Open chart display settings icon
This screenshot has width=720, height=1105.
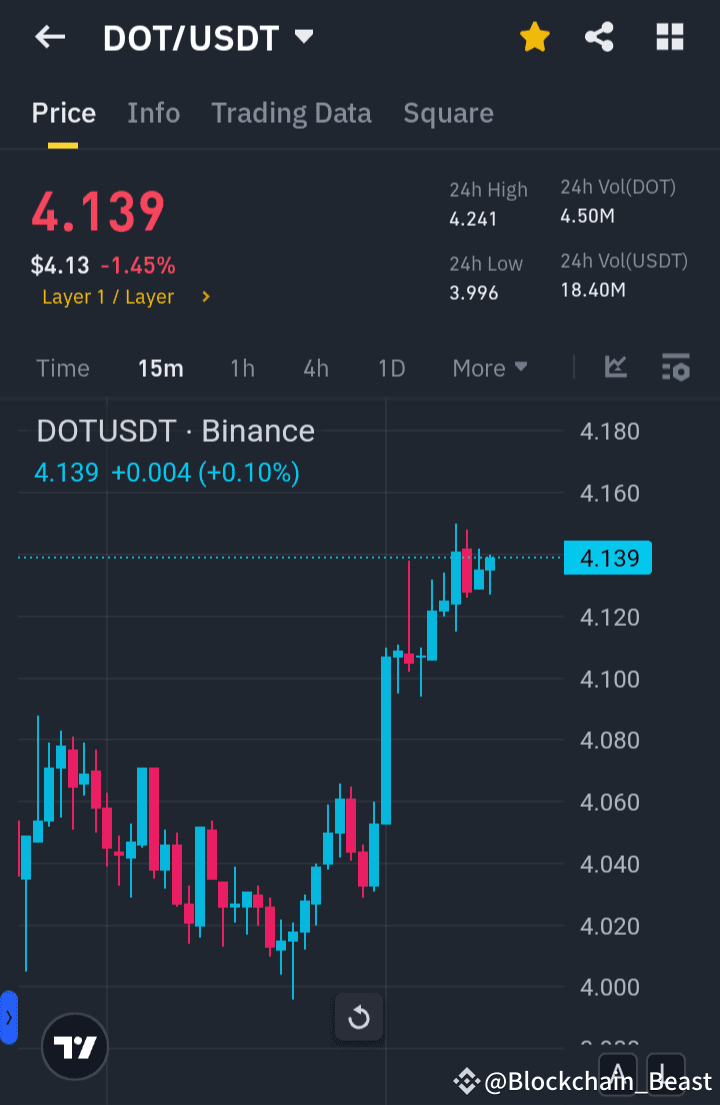tap(675, 368)
